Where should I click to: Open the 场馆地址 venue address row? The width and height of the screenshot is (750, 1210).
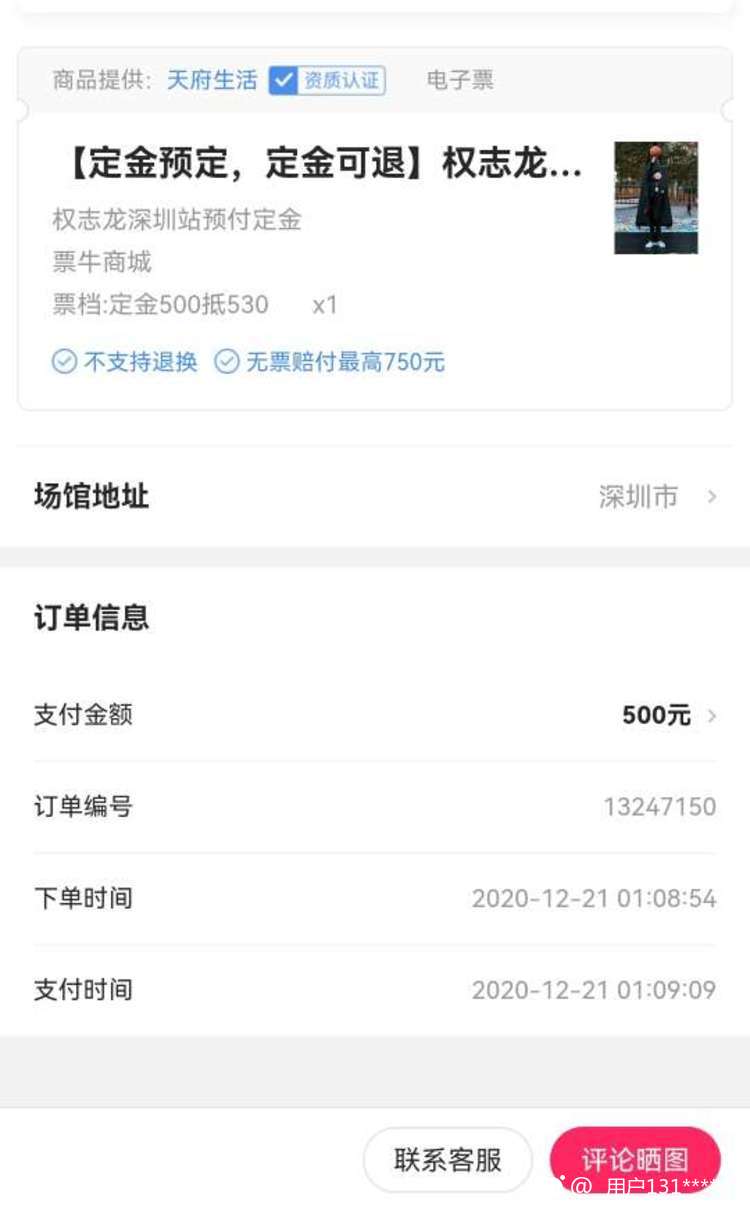coord(375,496)
